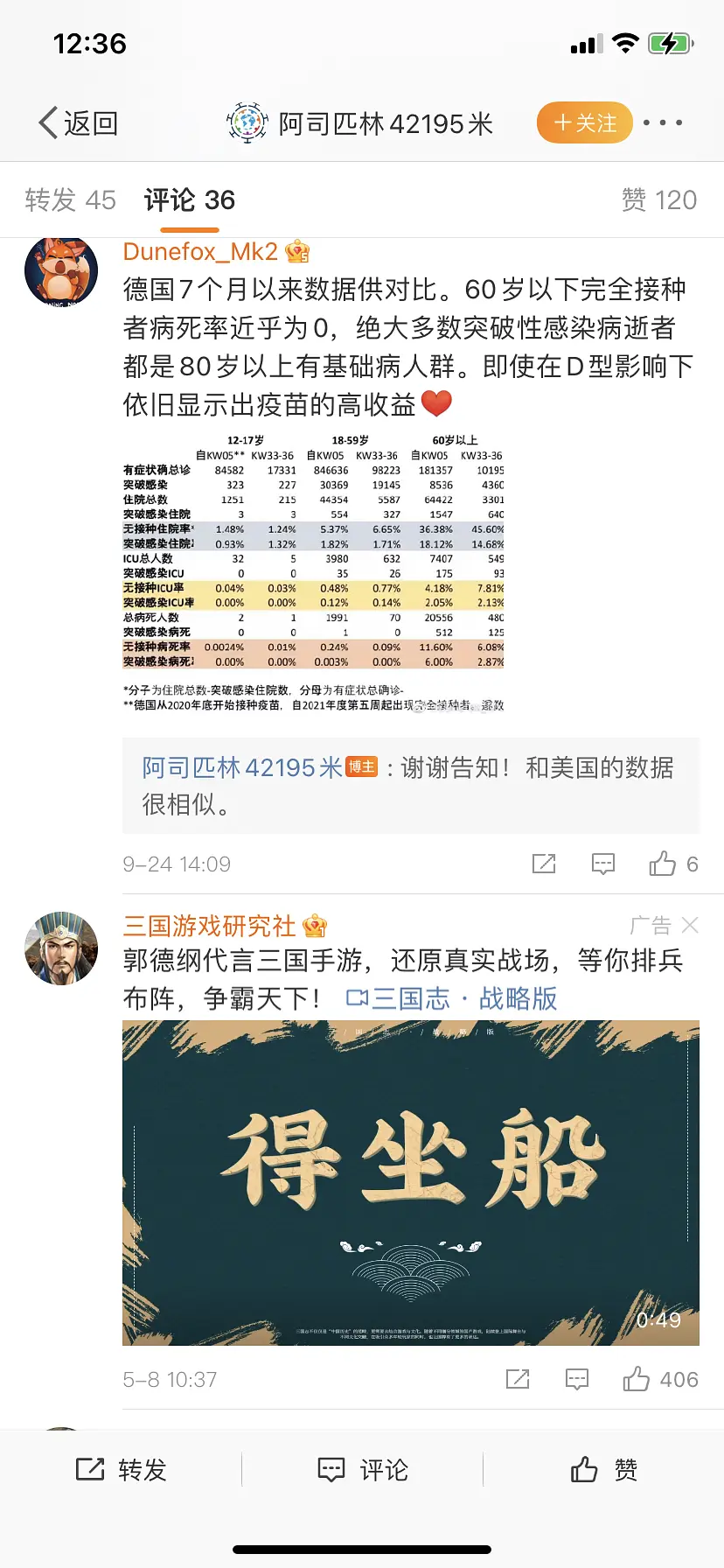
Task: Repost Dunefox_Mk2's comment
Action: point(544,864)
